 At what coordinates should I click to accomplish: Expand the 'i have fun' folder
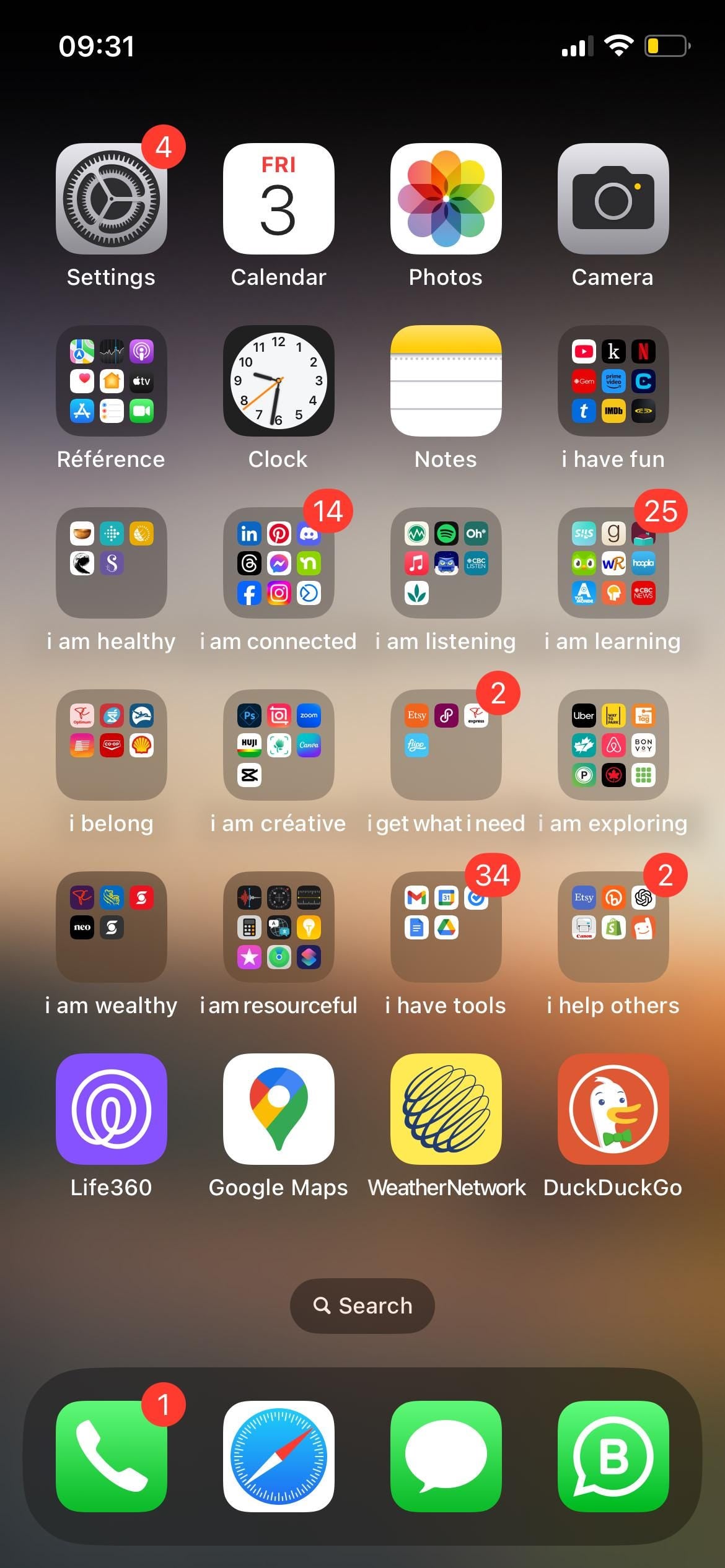coord(613,381)
